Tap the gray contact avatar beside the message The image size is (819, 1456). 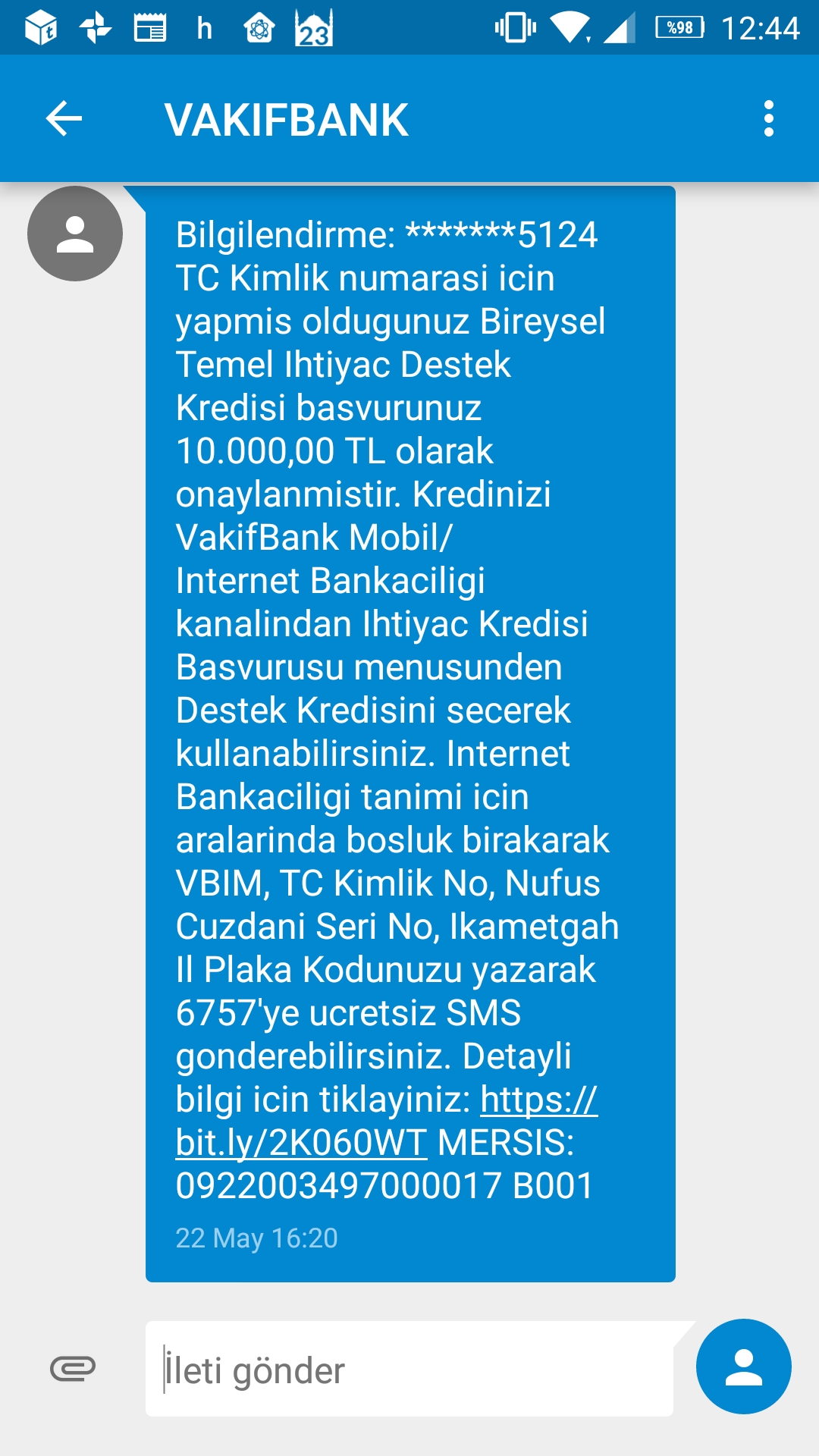75,234
